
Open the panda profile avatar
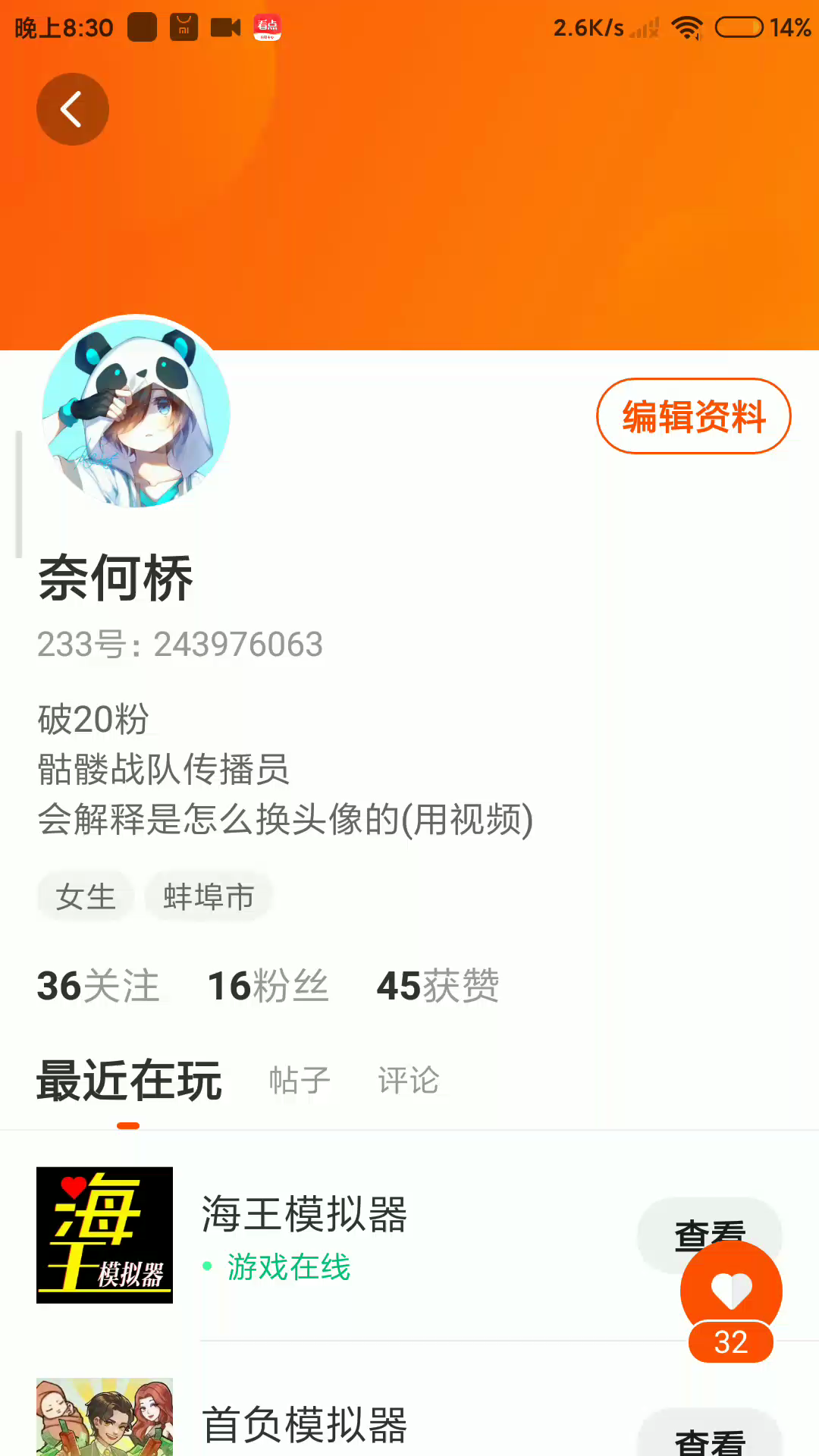pos(136,413)
